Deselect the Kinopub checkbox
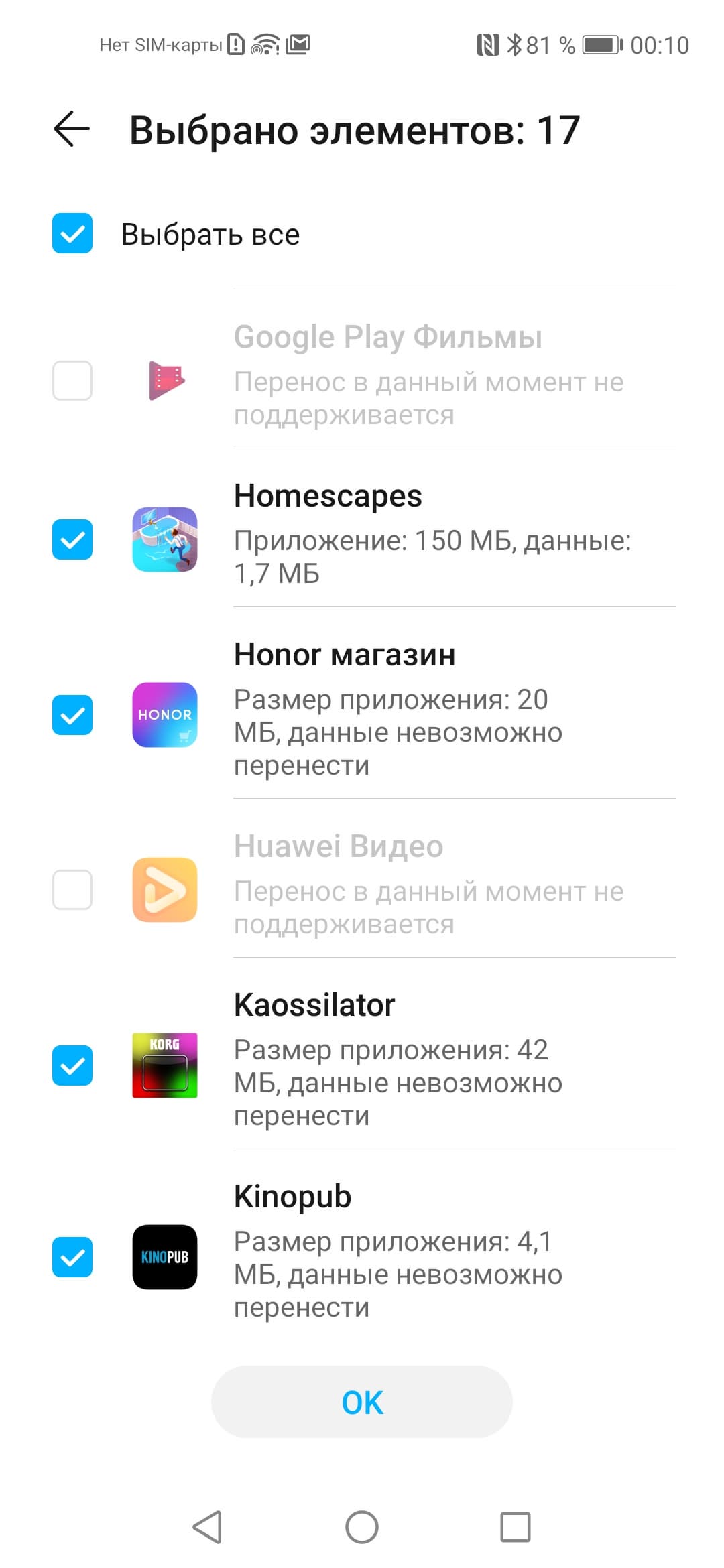This screenshot has width=724, height=1568. 72,1257
